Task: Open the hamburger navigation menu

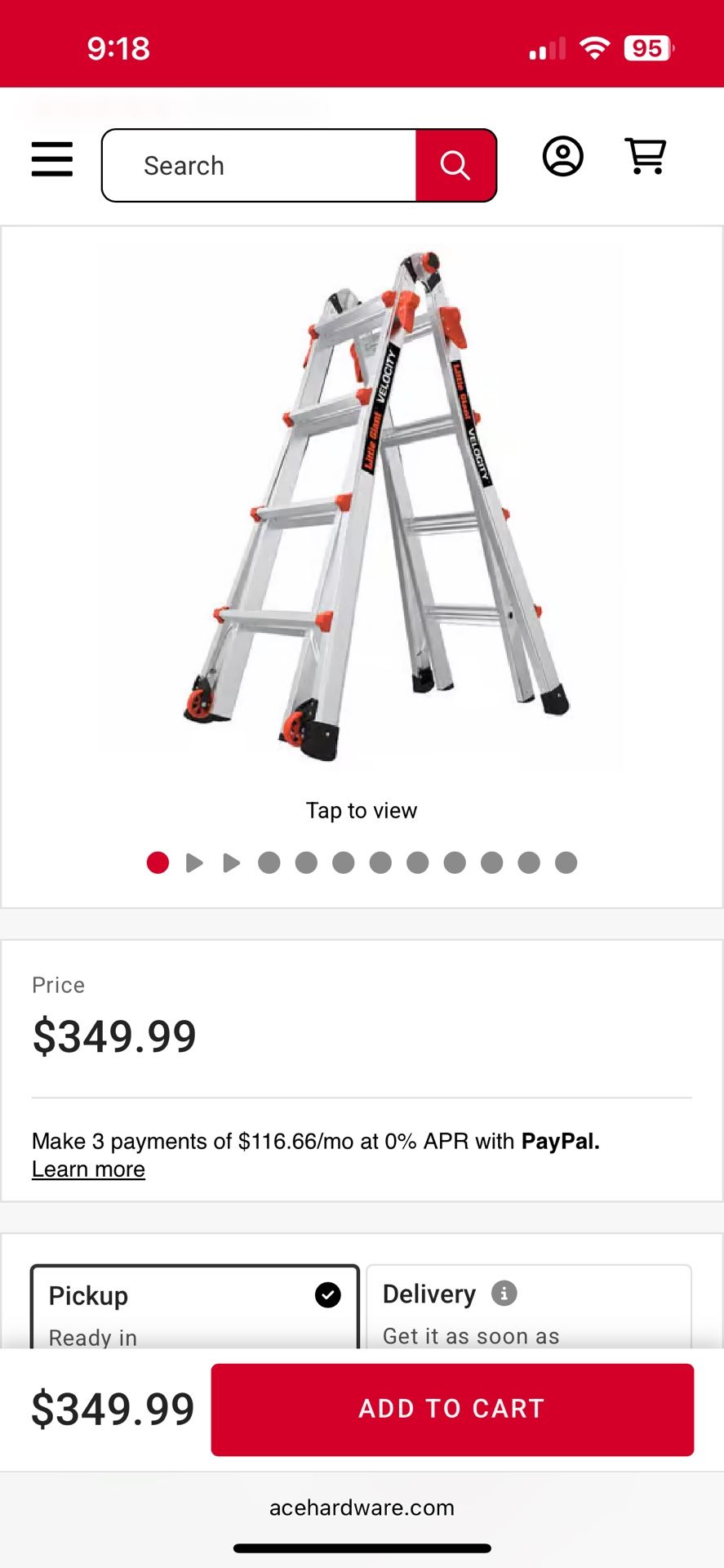Action: [x=51, y=161]
